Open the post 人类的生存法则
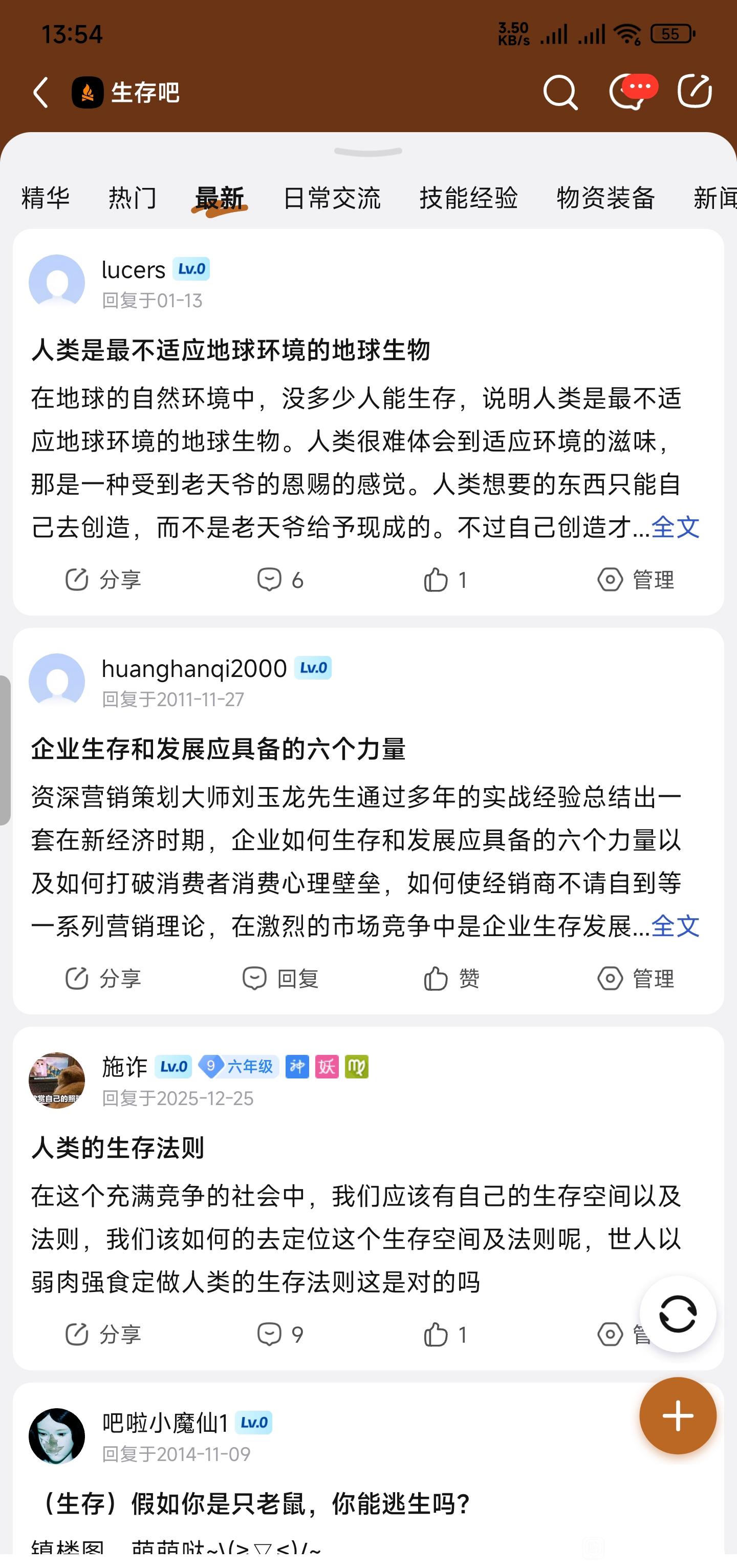This screenshot has height=1568, width=737. click(117, 1148)
